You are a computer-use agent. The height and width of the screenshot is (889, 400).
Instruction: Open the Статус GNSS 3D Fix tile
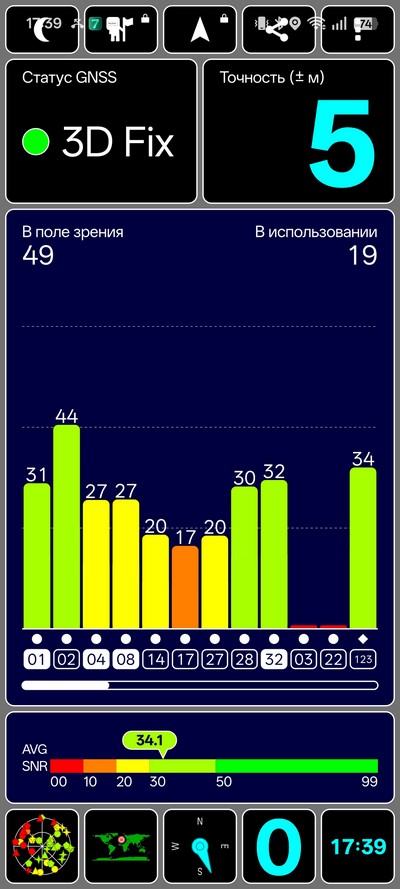coord(101,131)
